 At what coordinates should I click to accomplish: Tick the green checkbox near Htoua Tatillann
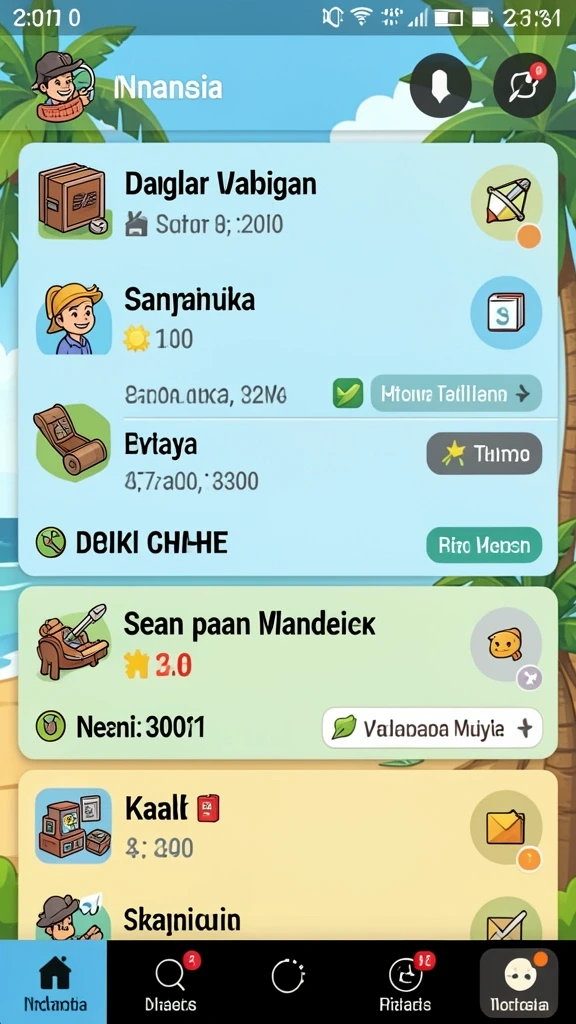(348, 393)
